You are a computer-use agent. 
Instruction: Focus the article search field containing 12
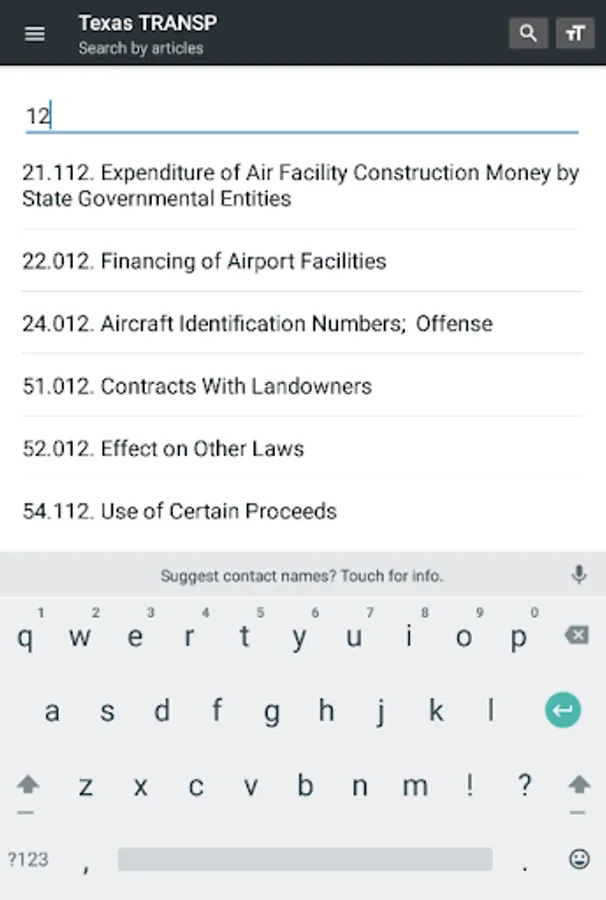(x=300, y=116)
